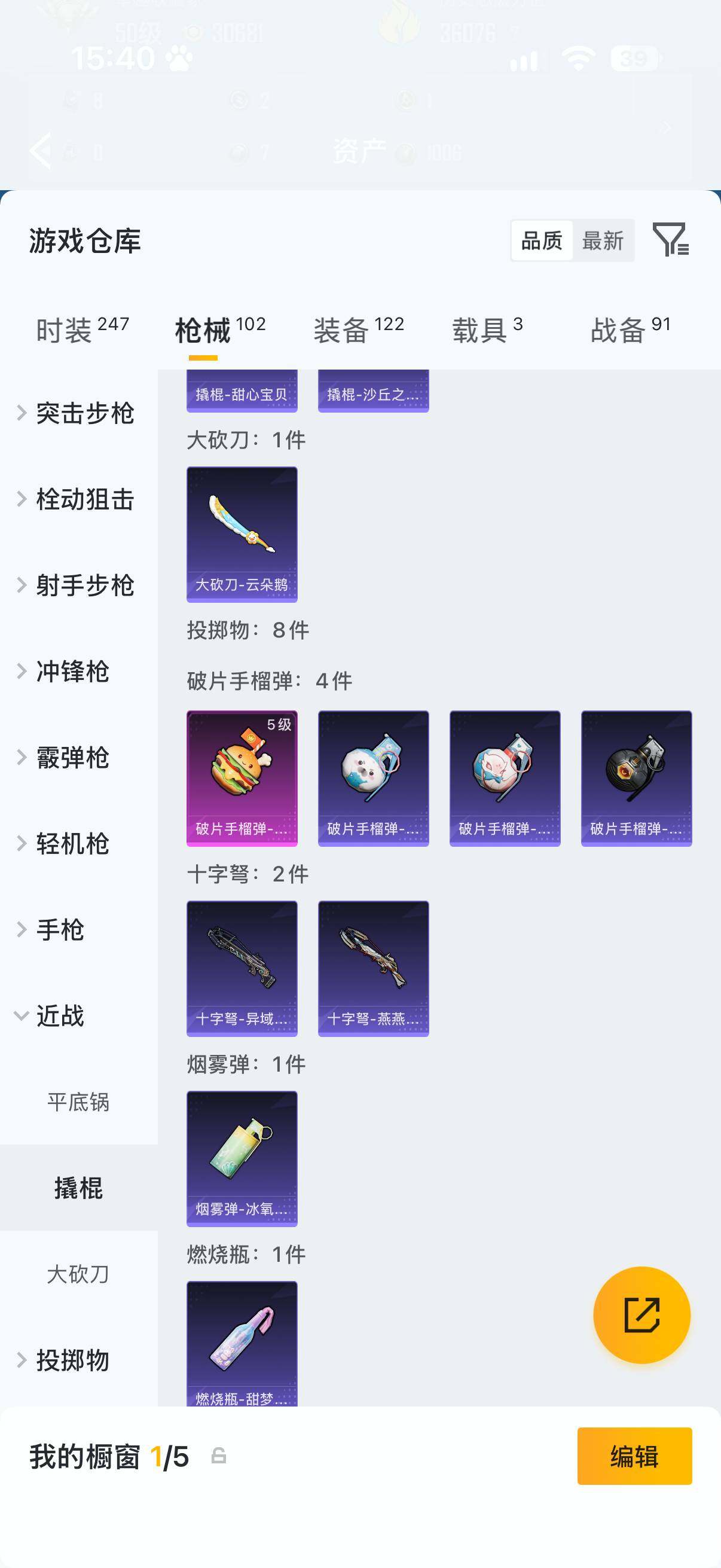Select the 平底锅 subcategory
The height and width of the screenshot is (1568, 721).
click(78, 1102)
